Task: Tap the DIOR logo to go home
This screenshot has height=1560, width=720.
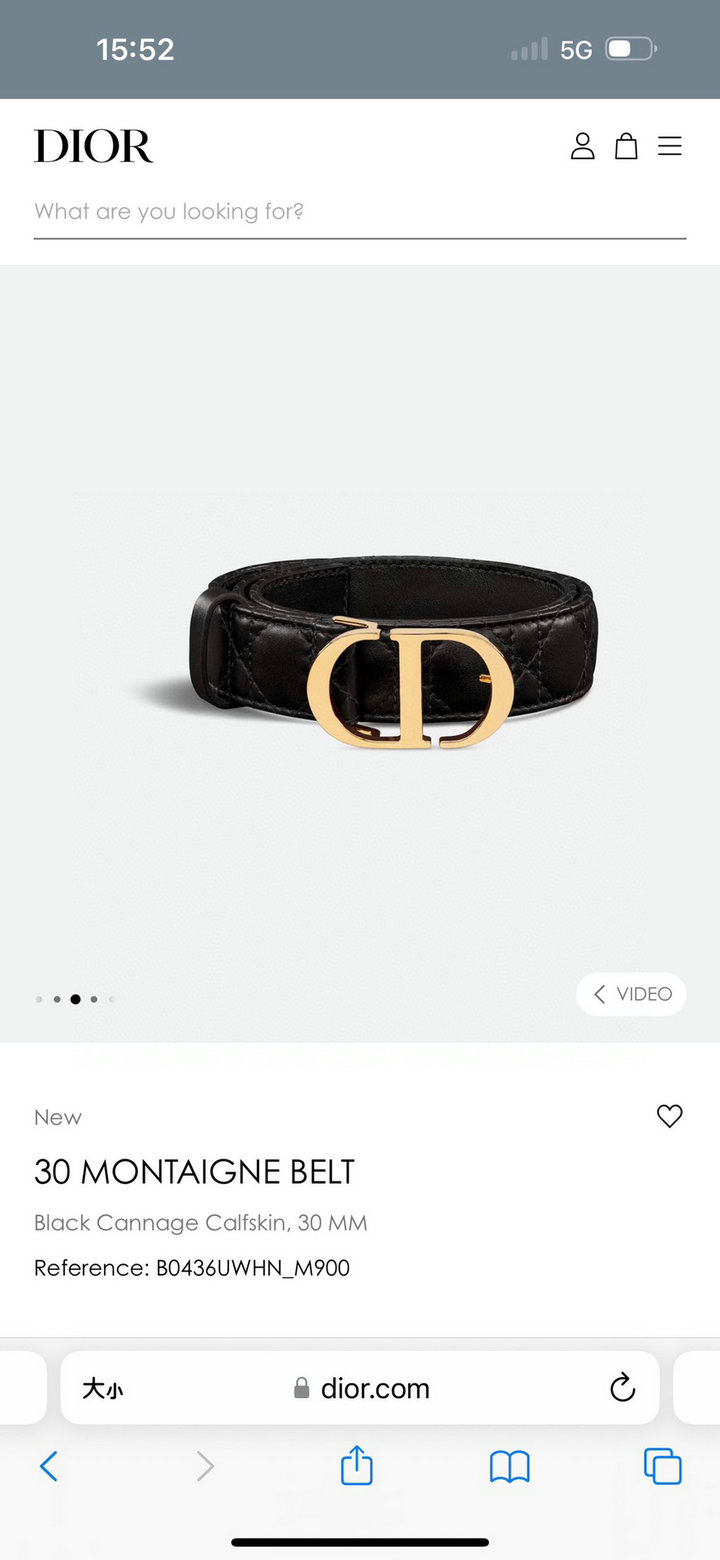Action: click(93, 146)
